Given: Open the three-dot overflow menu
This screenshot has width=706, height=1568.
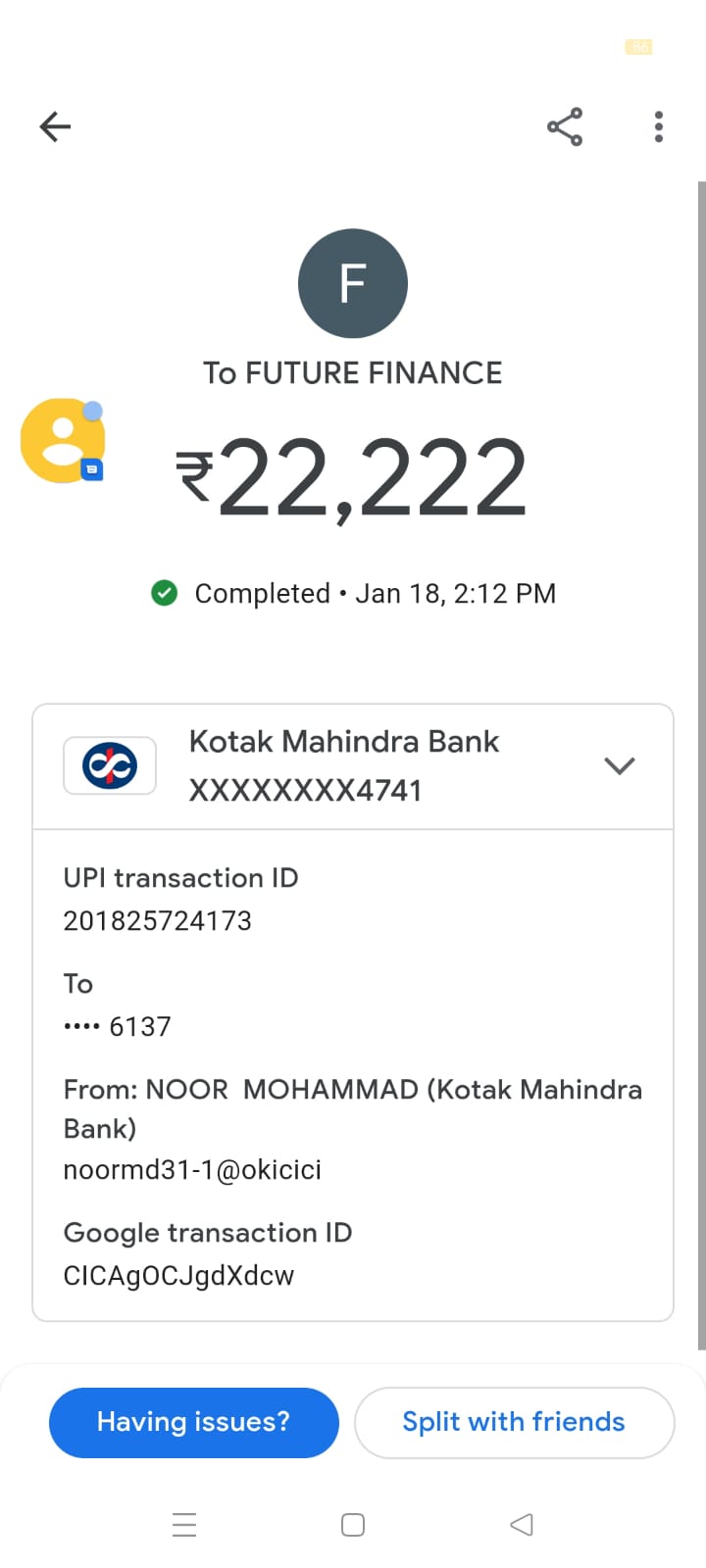Looking at the screenshot, I should 658,126.
